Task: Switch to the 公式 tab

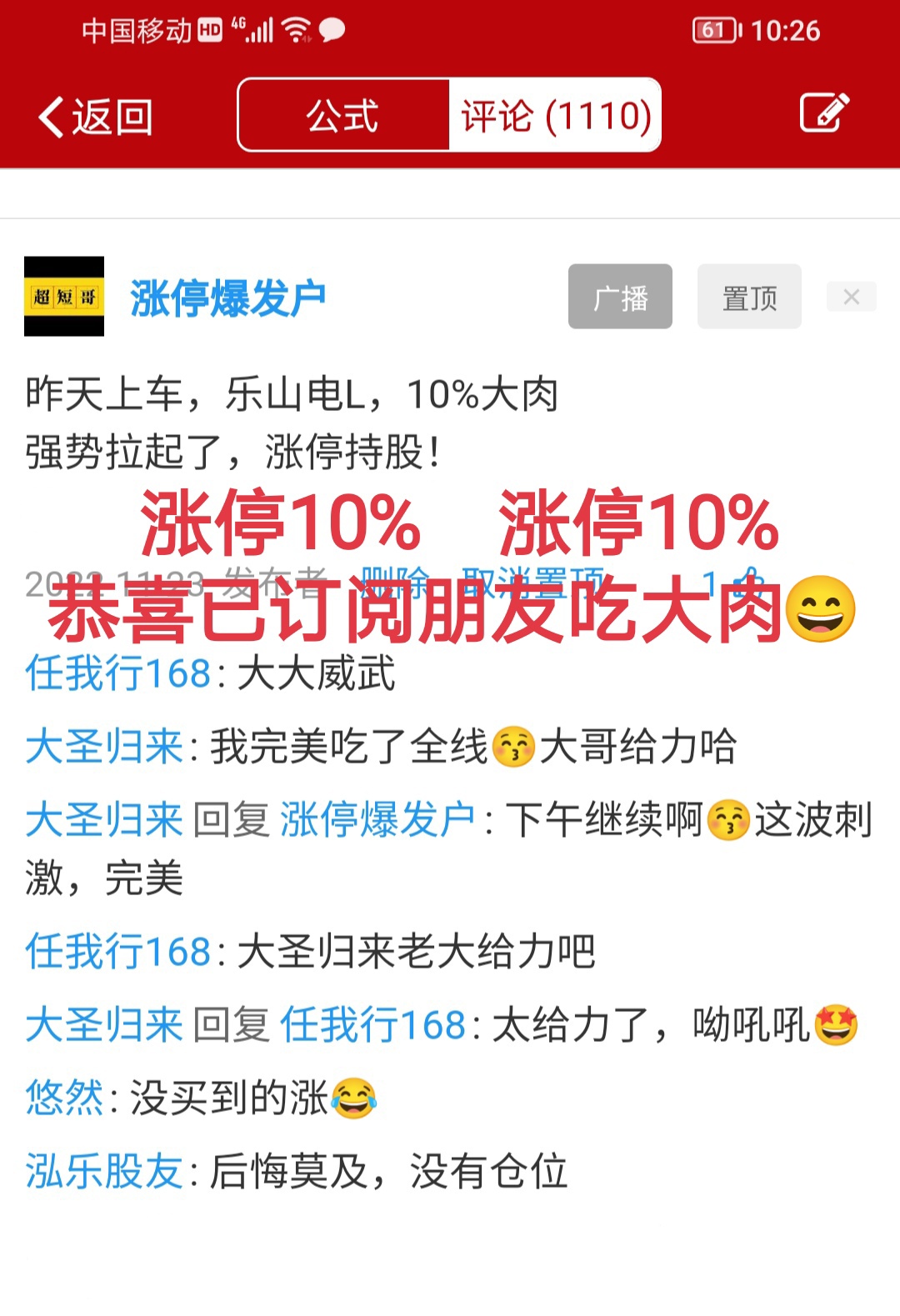Action: click(x=343, y=115)
